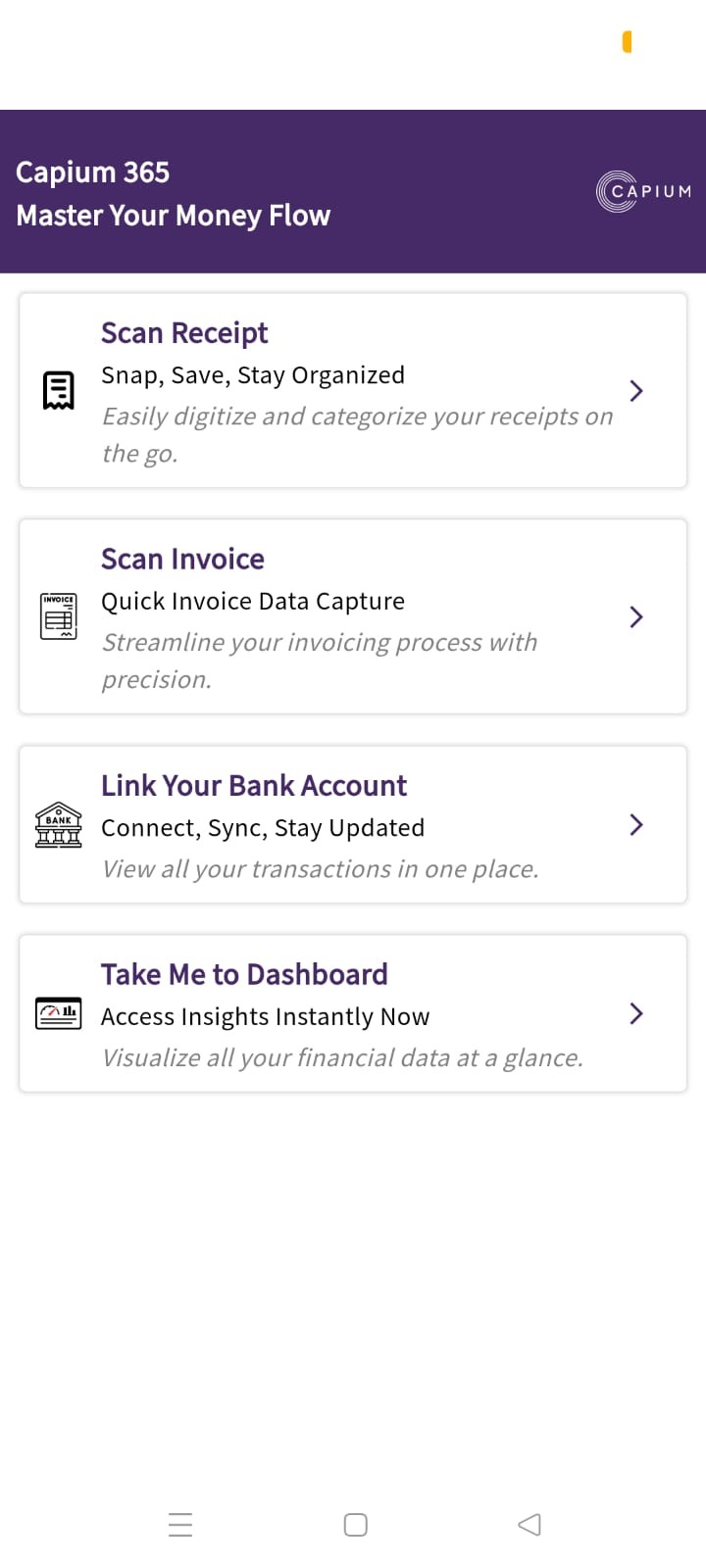
Task: Select Link Your Bank Account
Action: pyautogui.click(x=353, y=824)
